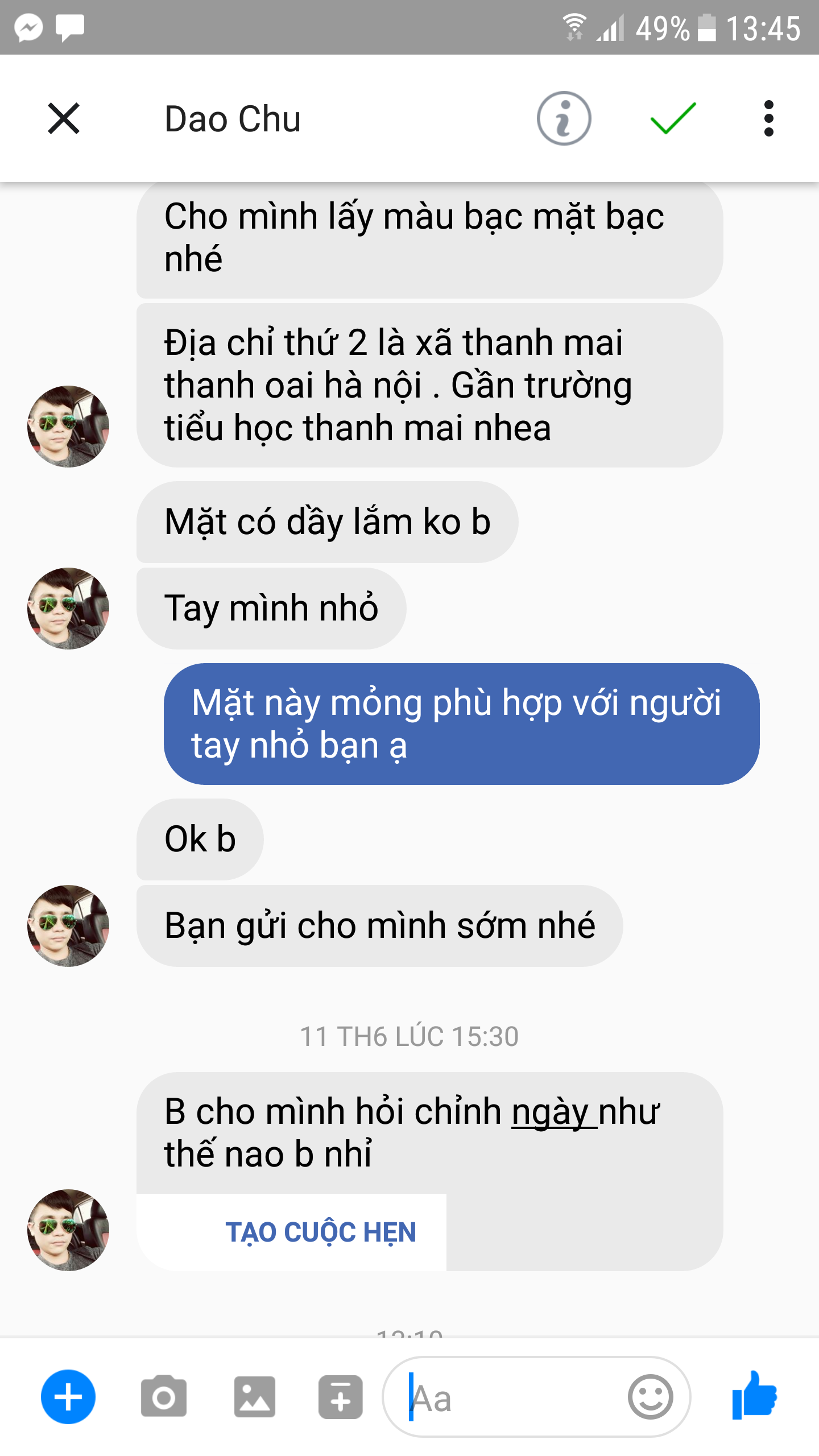Open the three-dot overflow menu
Image resolution: width=819 pixels, height=1456 pixels.
(768, 118)
